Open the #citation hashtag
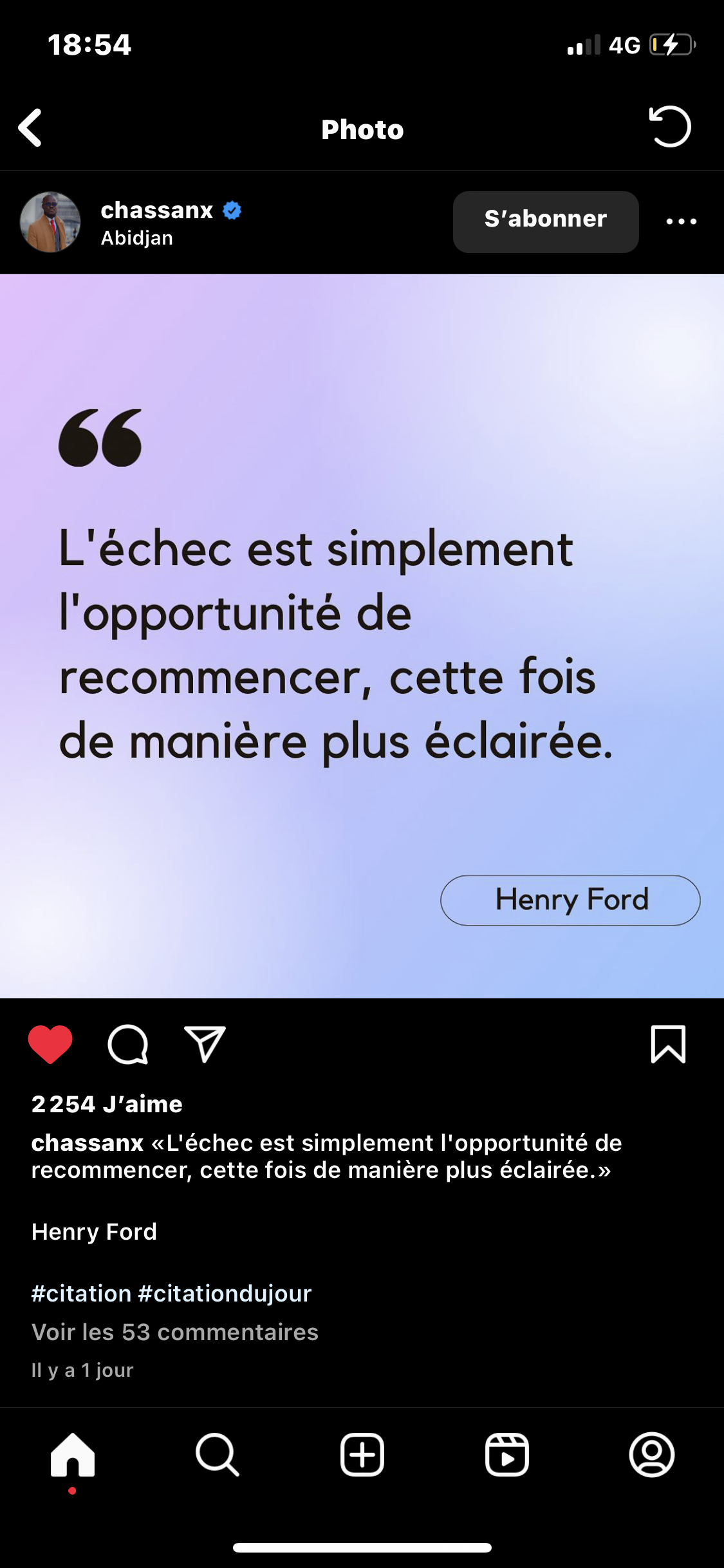 click(x=81, y=1293)
